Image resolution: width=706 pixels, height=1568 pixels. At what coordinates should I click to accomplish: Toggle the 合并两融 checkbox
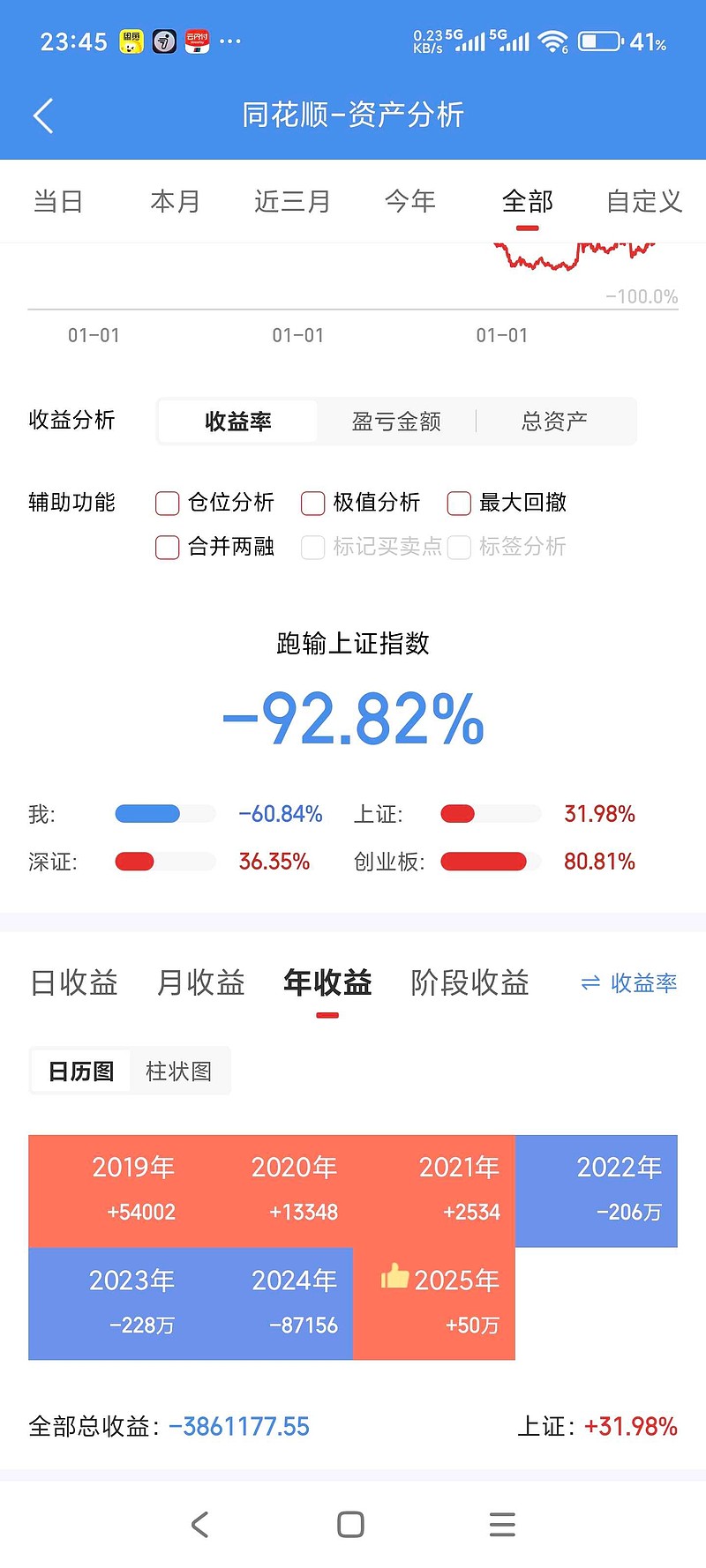(x=167, y=547)
